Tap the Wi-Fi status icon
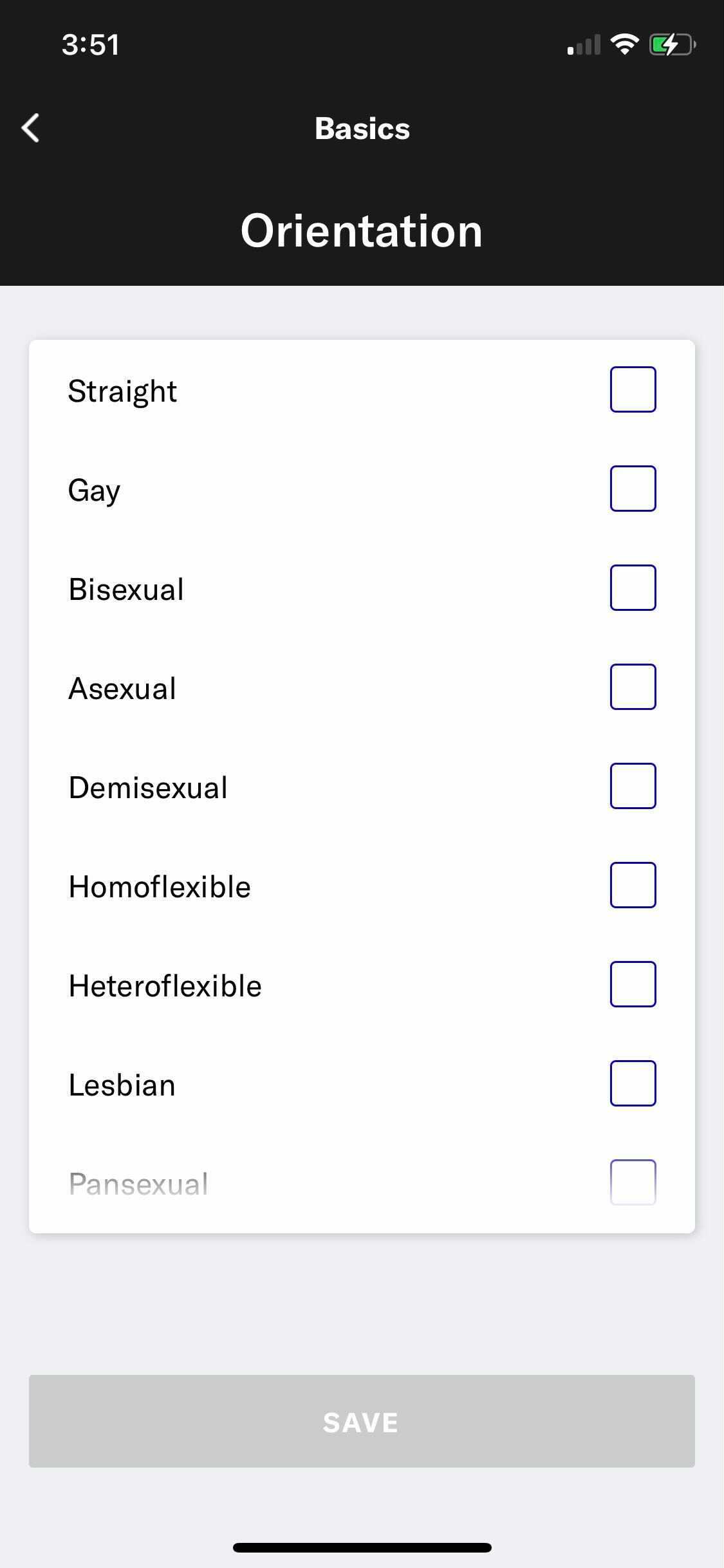 tap(623, 44)
